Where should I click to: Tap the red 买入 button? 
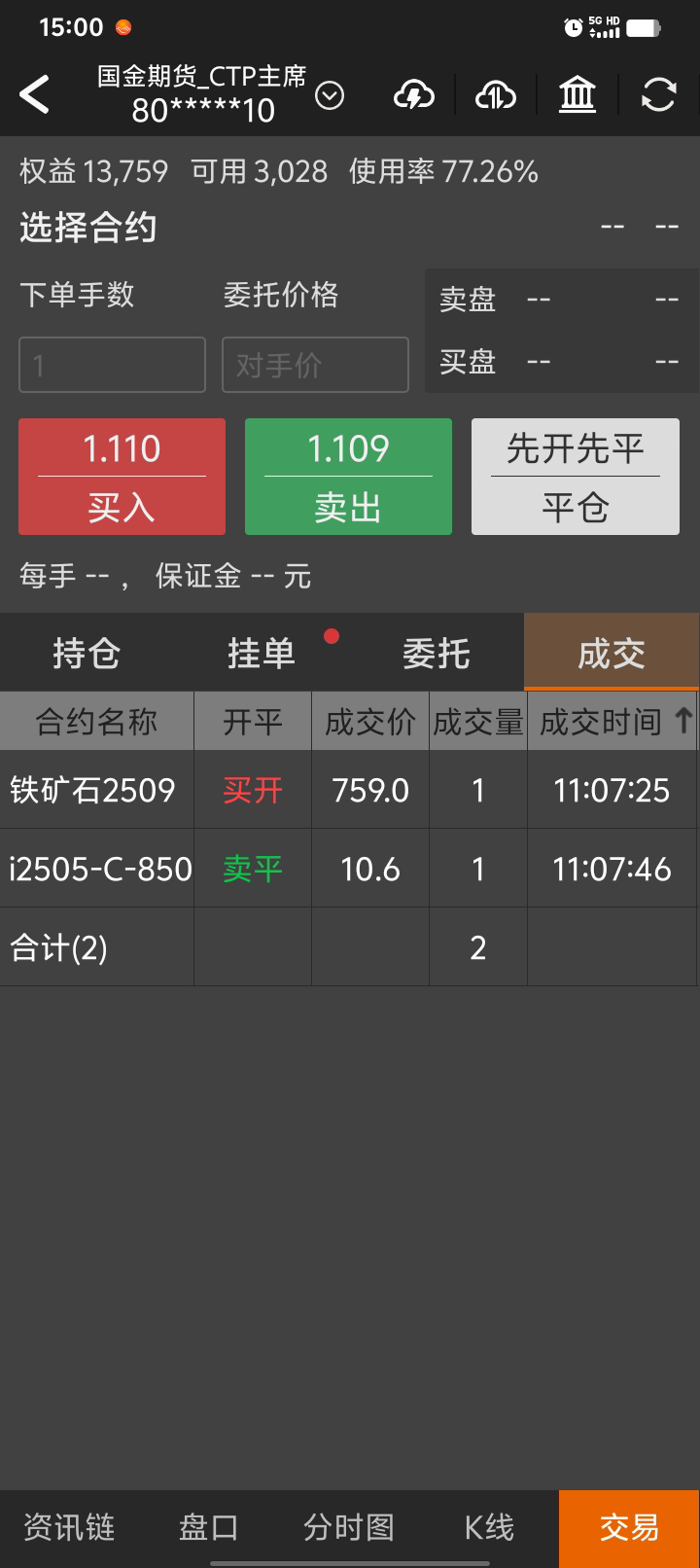tap(122, 477)
